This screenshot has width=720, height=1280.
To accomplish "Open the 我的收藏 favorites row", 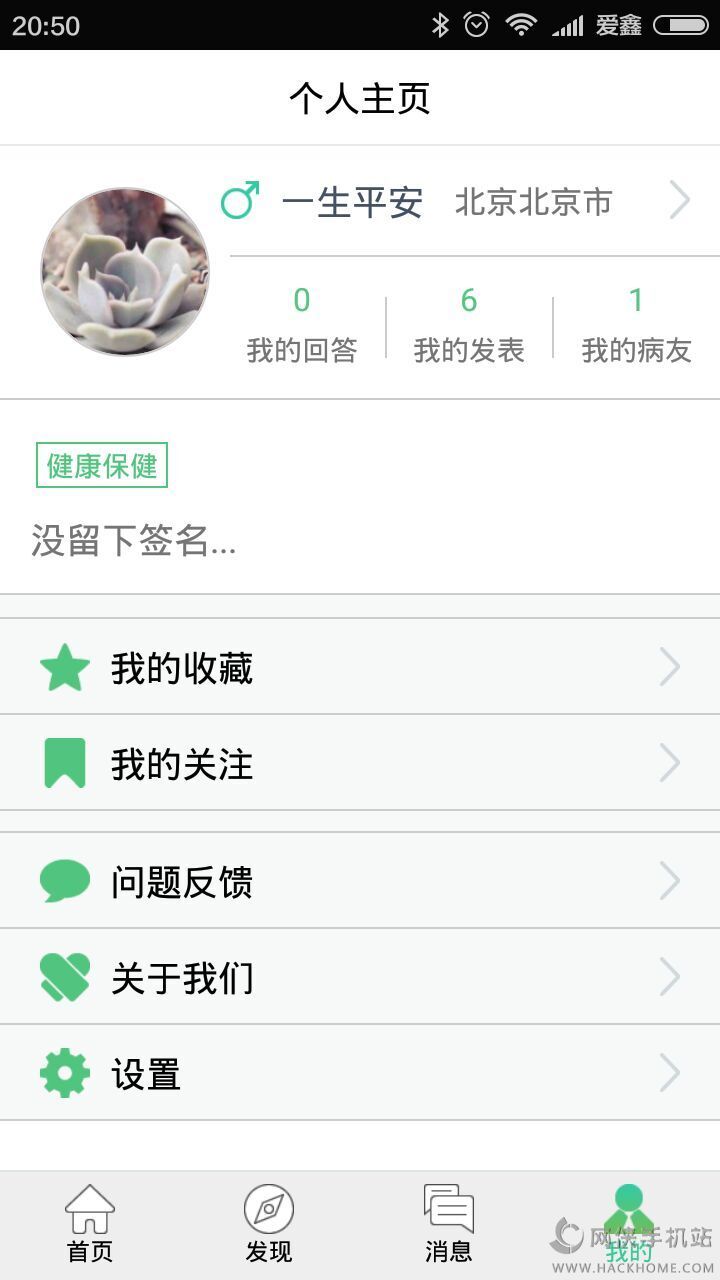I will (x=360, y=667).
